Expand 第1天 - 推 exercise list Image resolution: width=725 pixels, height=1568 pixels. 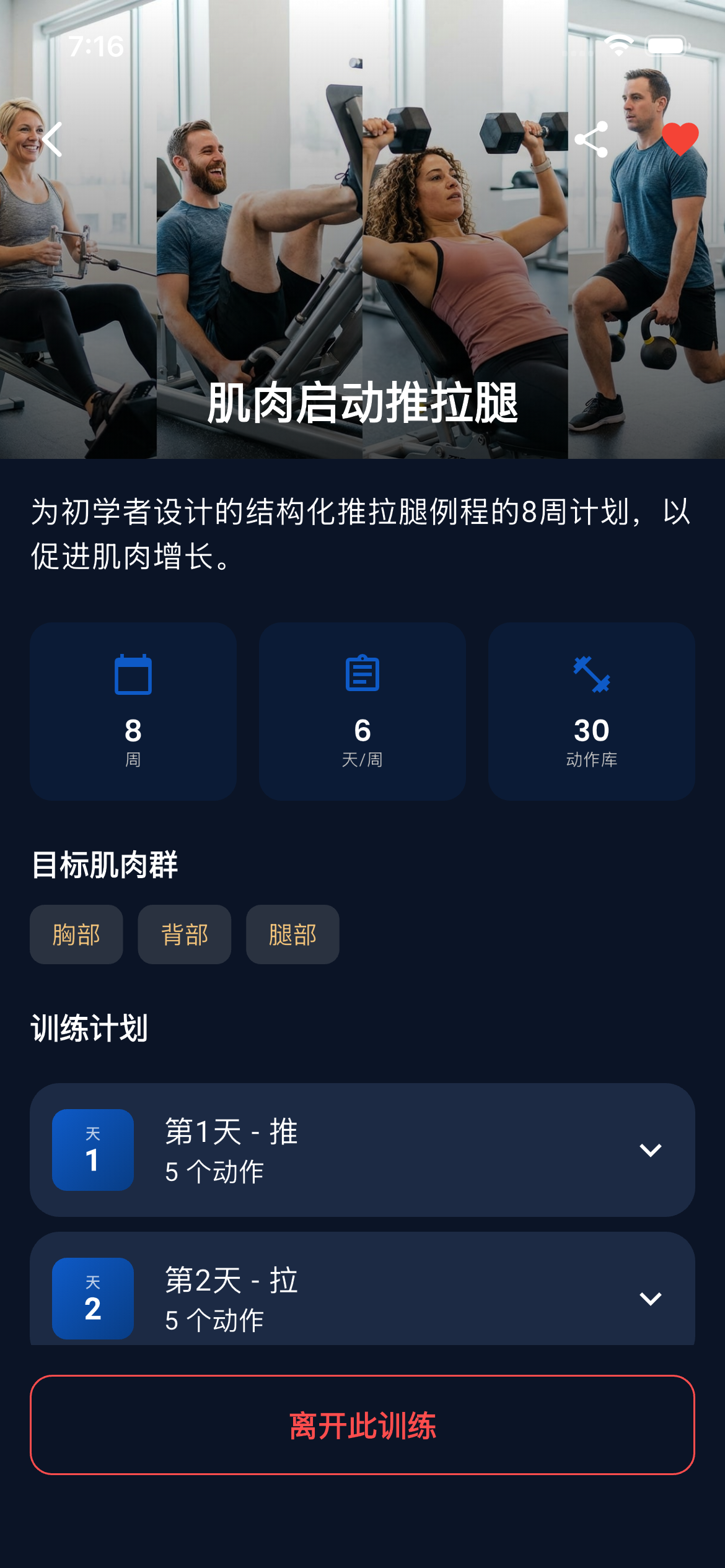[x=362, y=1149]
